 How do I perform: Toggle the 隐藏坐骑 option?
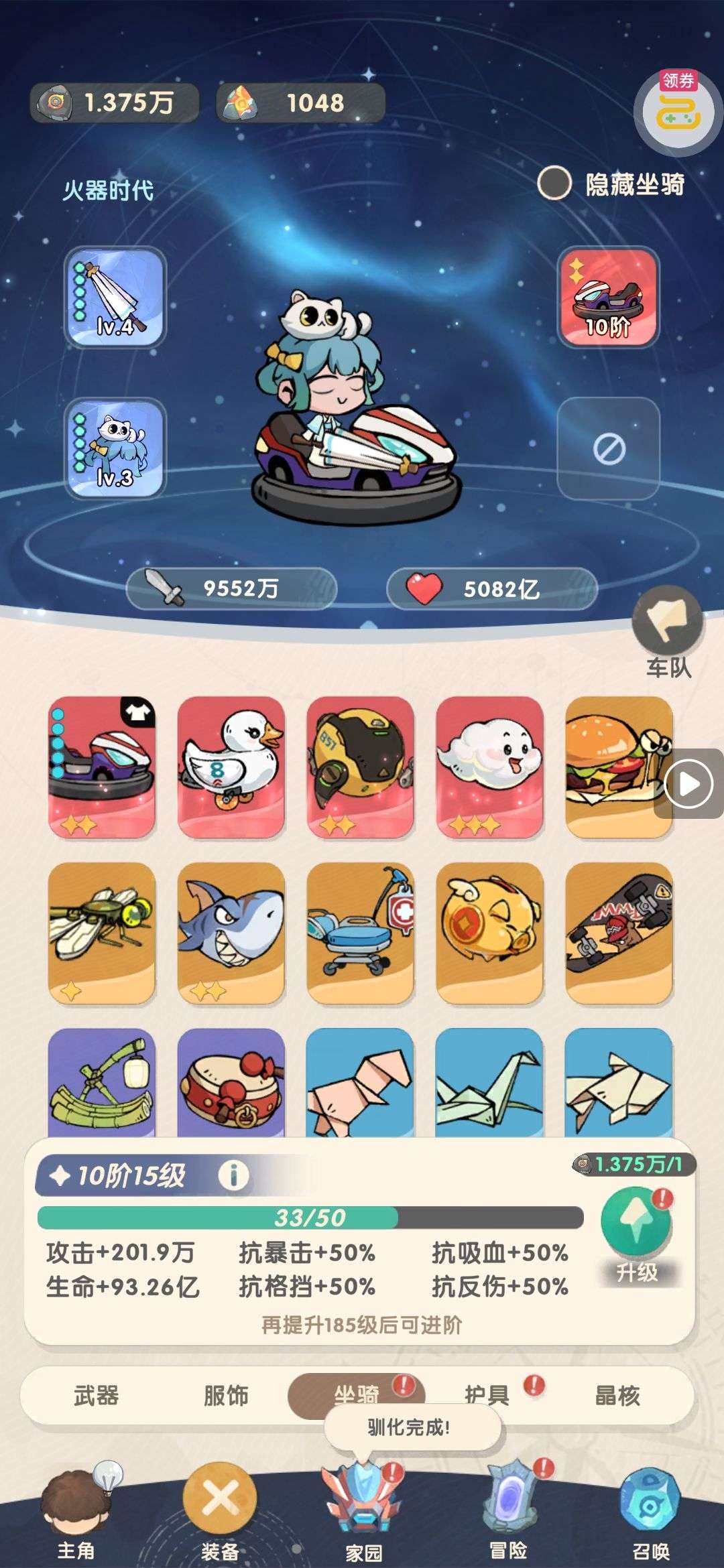tap(555, 184)
